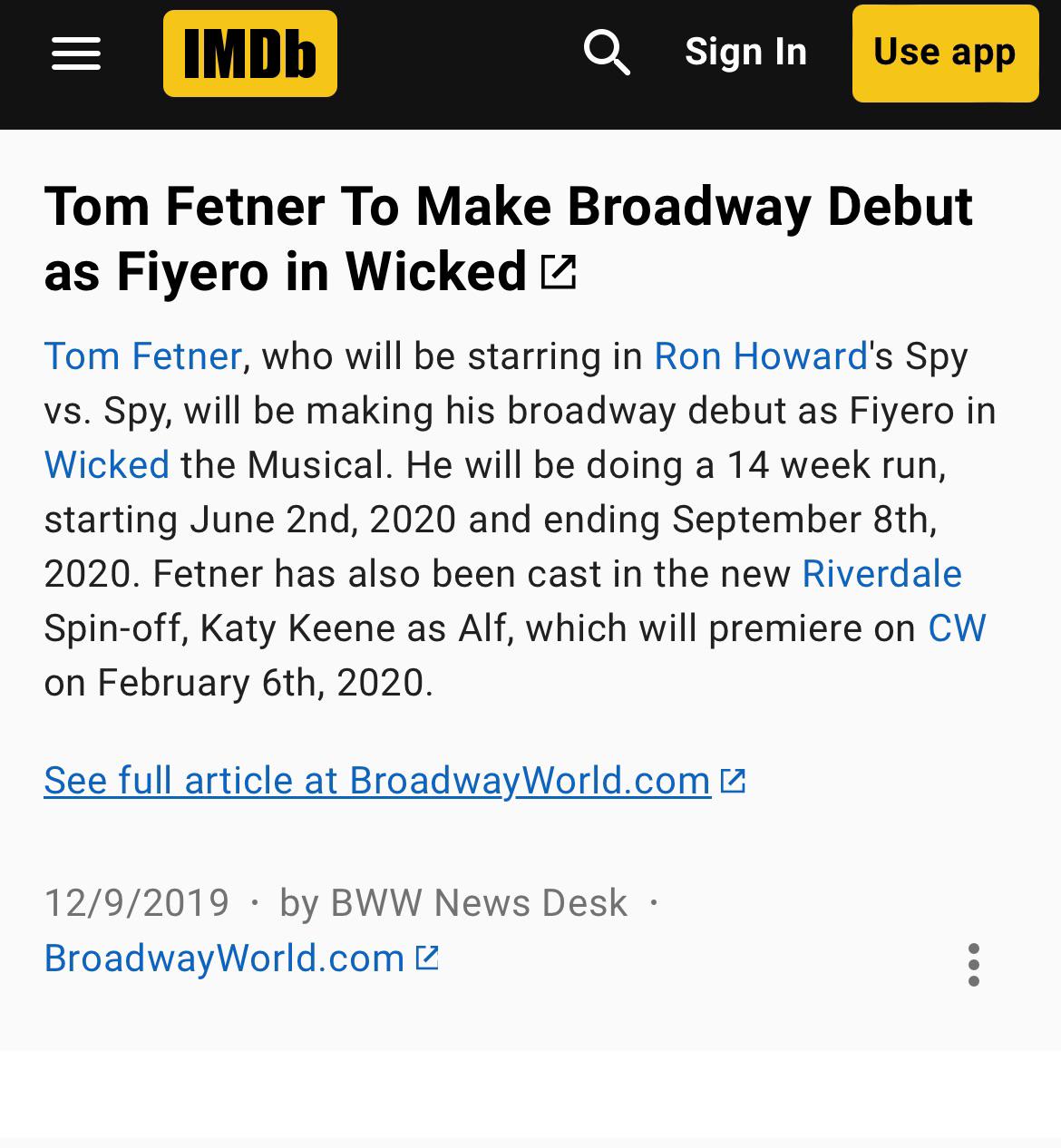Open the BroadwayWorld.com source link

[225, 957]
